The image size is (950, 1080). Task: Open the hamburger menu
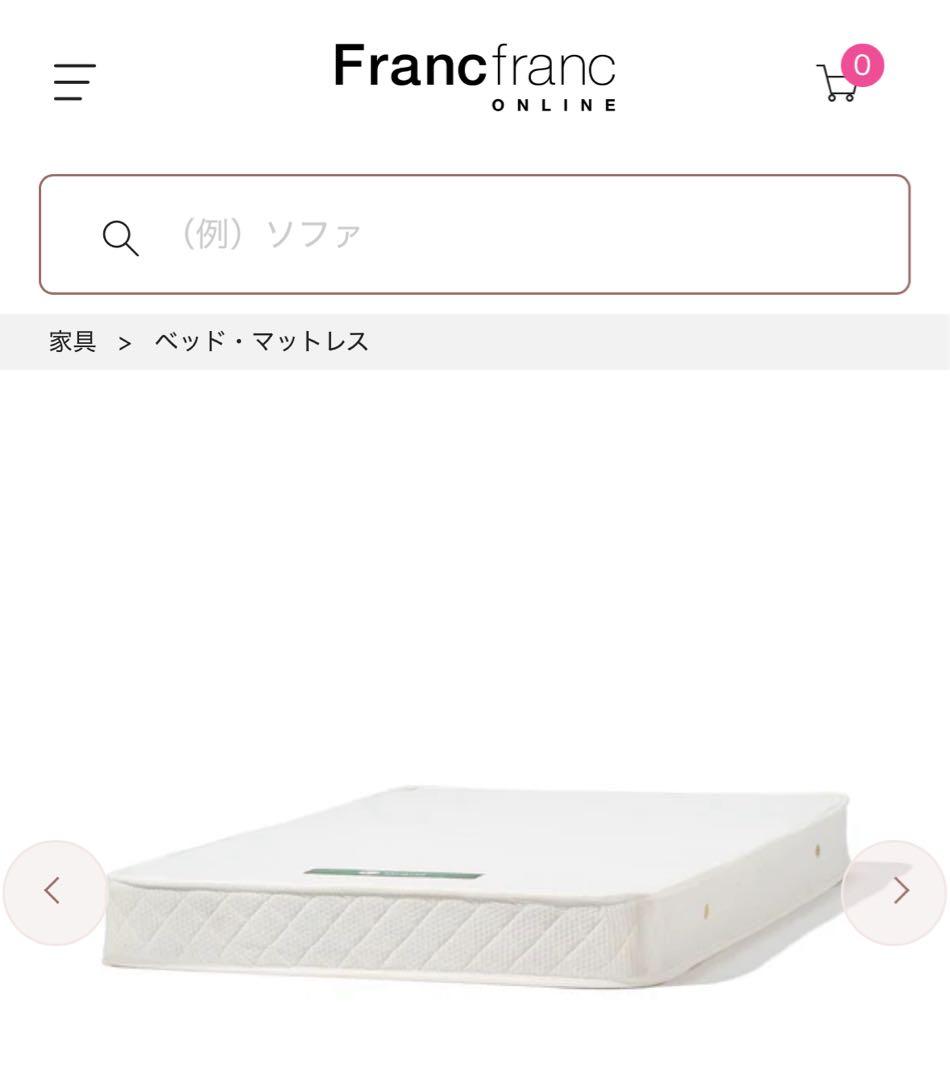(x=74, y=81)
